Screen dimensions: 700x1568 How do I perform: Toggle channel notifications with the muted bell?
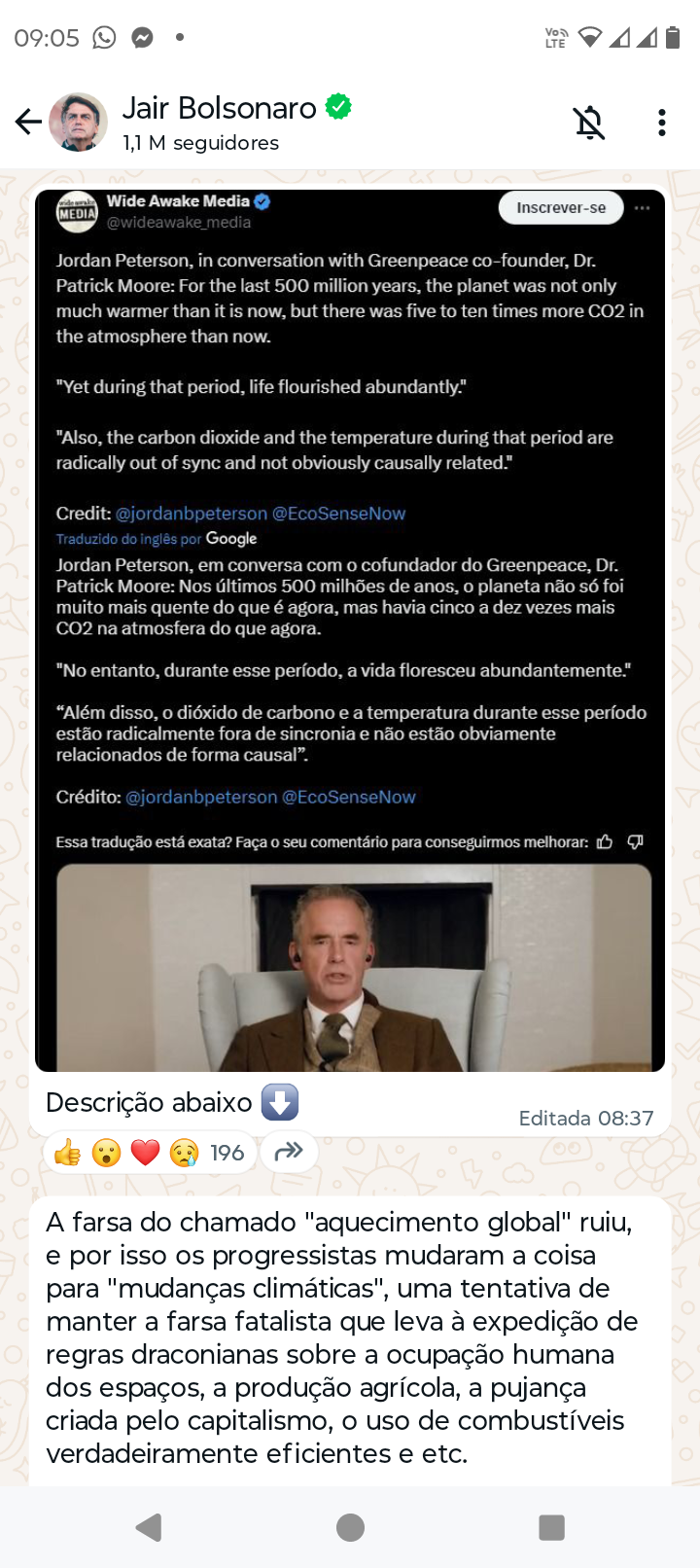click(x=589, y=123)
